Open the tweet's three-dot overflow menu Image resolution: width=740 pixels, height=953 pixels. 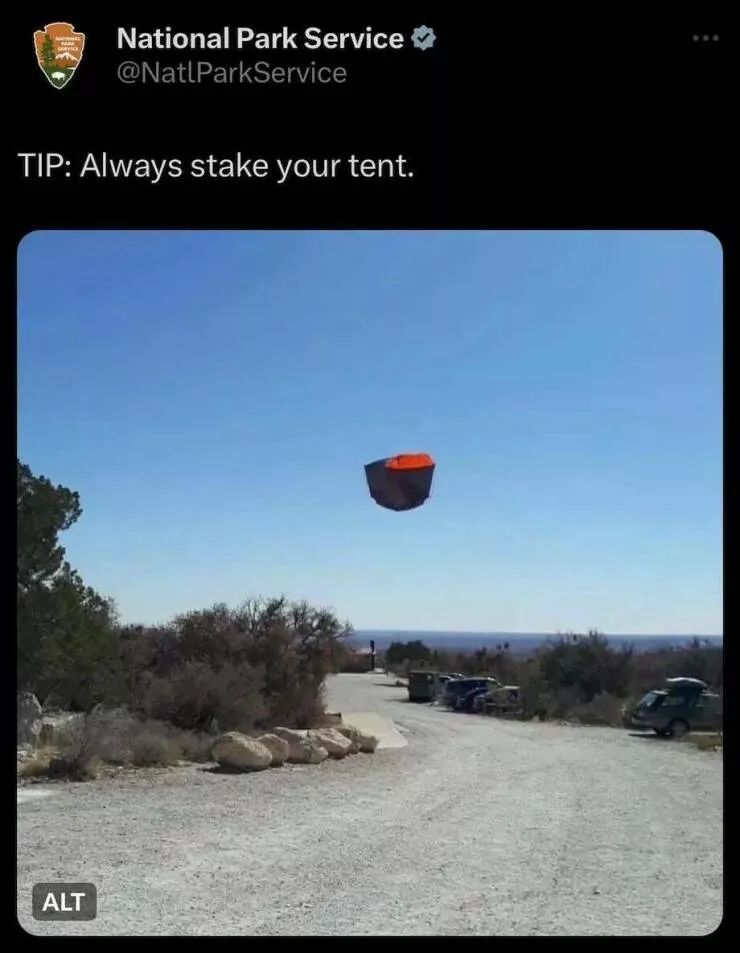pos(706,39)
